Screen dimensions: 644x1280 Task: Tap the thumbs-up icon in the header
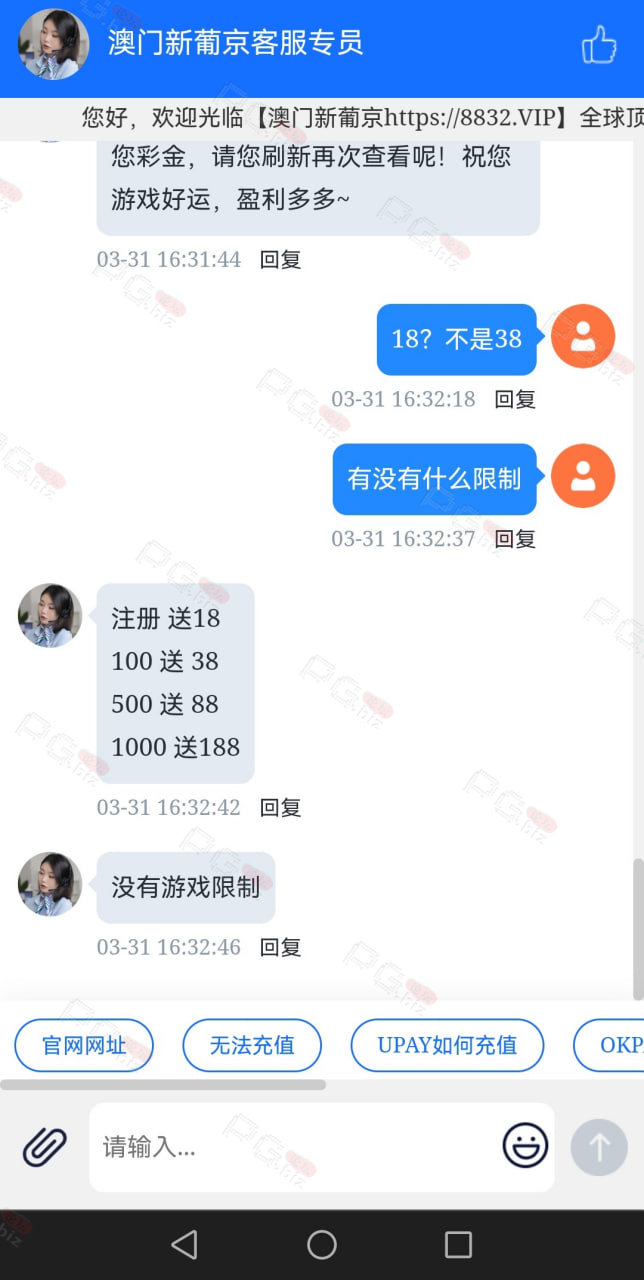[598, 45]
